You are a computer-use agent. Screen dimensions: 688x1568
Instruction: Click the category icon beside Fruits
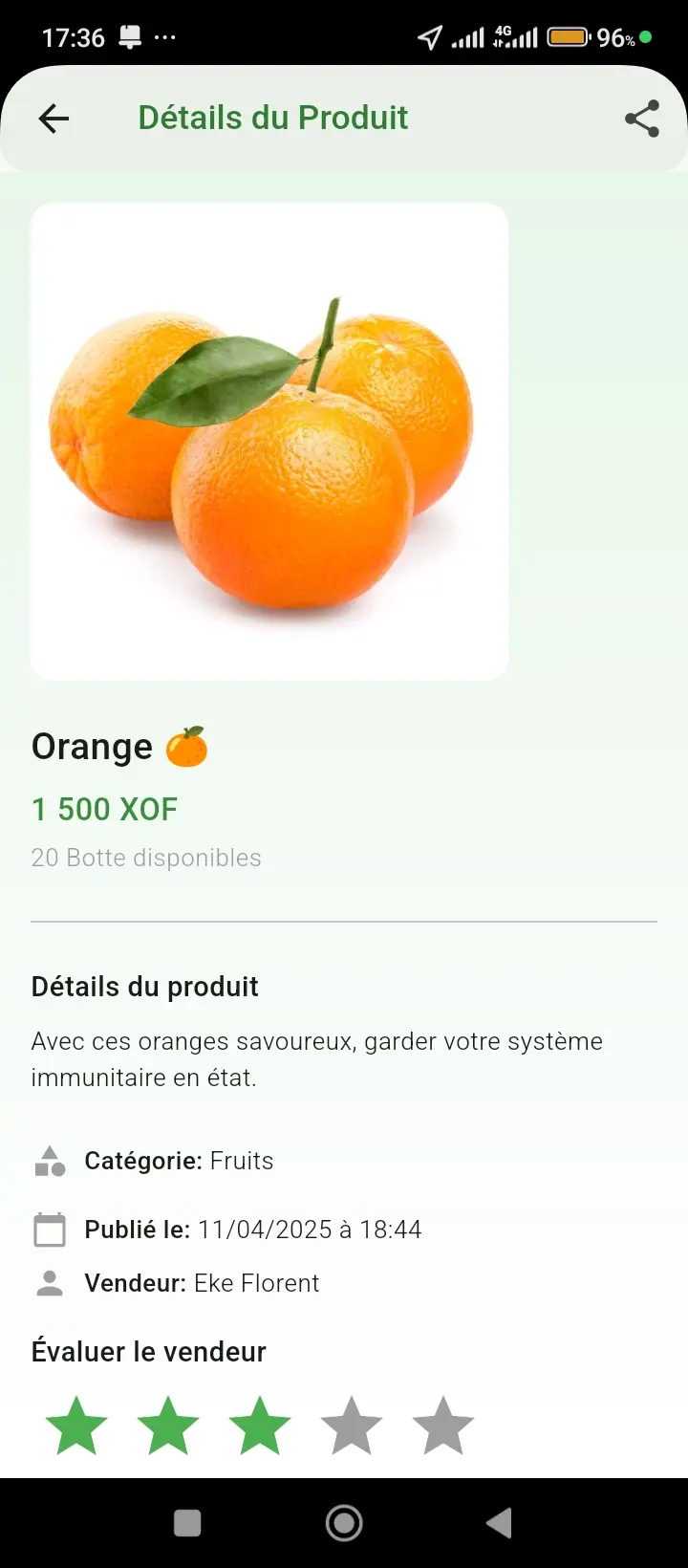point(49,1161)
